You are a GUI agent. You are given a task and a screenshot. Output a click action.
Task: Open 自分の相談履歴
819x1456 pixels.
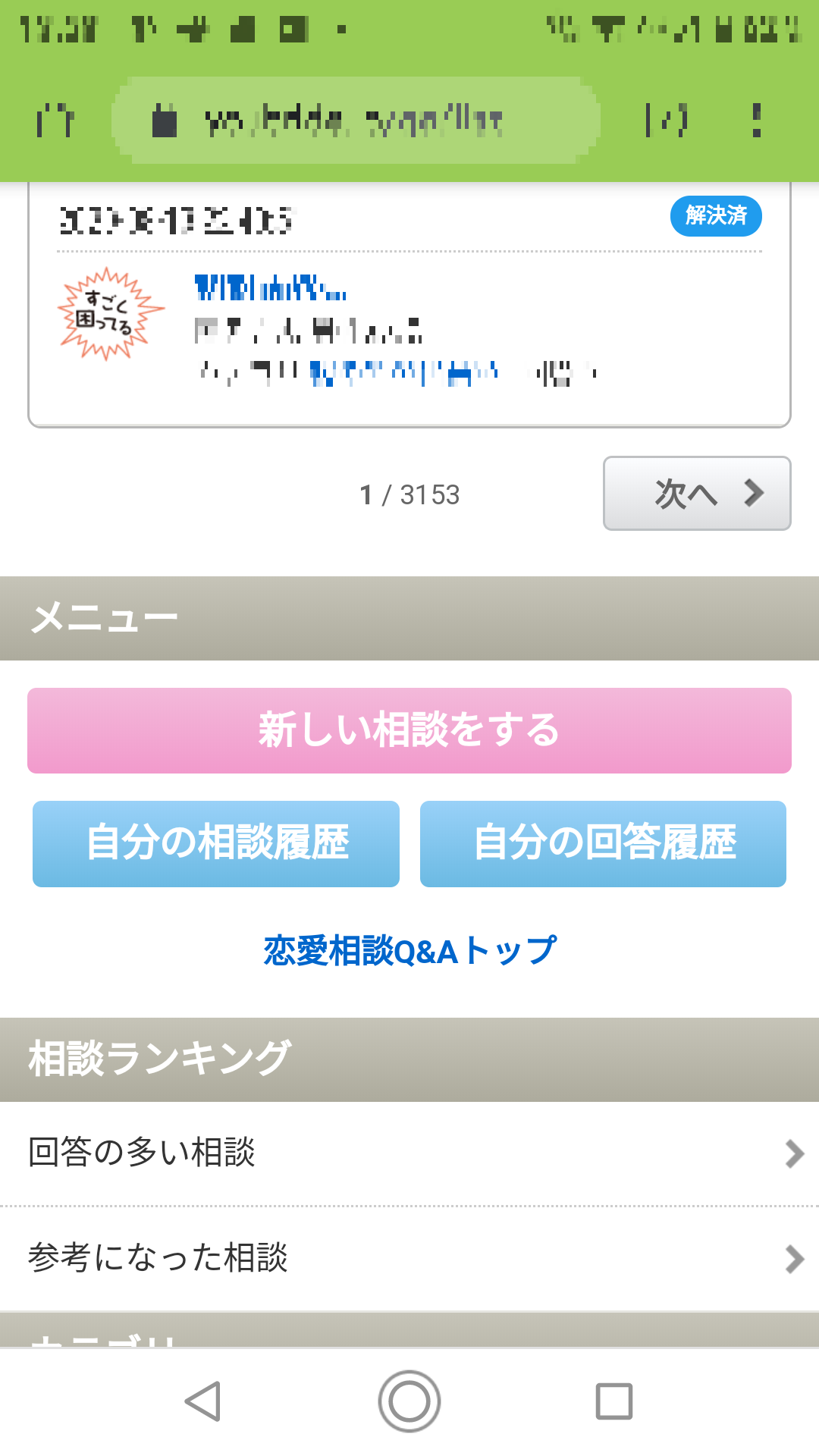click(216, 843)
